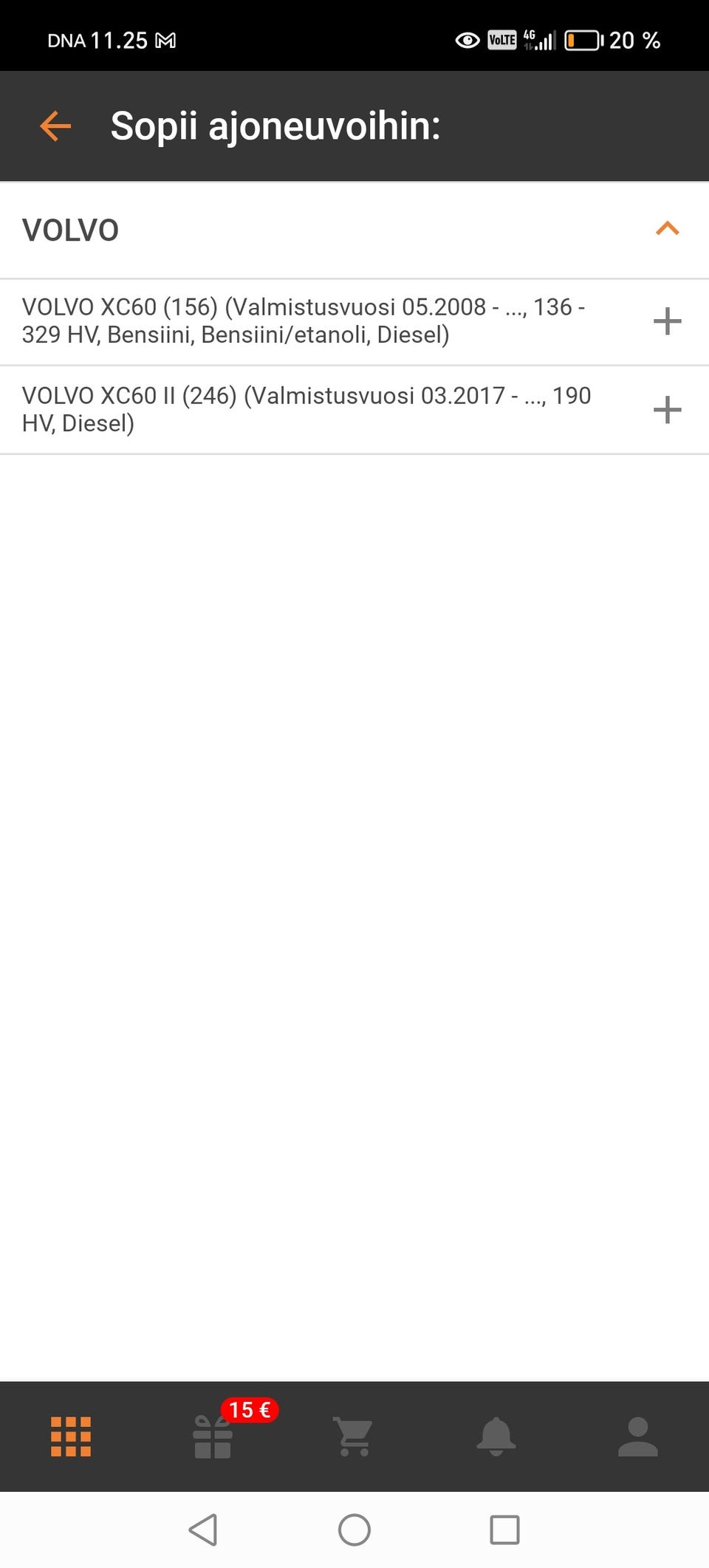
Task: Collapse the VOLVO section
Action: click(x=667, y=229)
